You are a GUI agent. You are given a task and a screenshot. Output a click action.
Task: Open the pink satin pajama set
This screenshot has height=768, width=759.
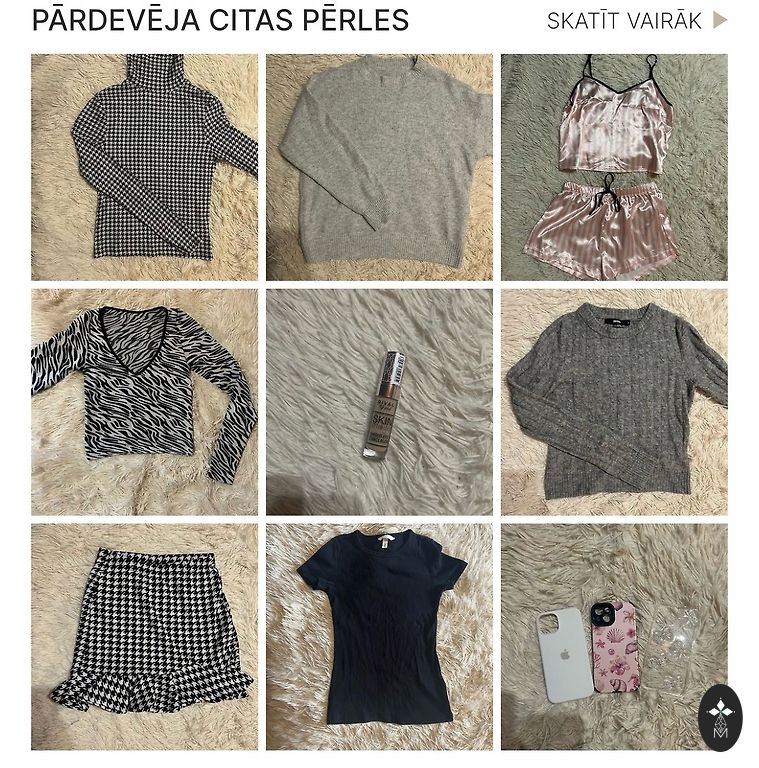(x=614, y=167)
